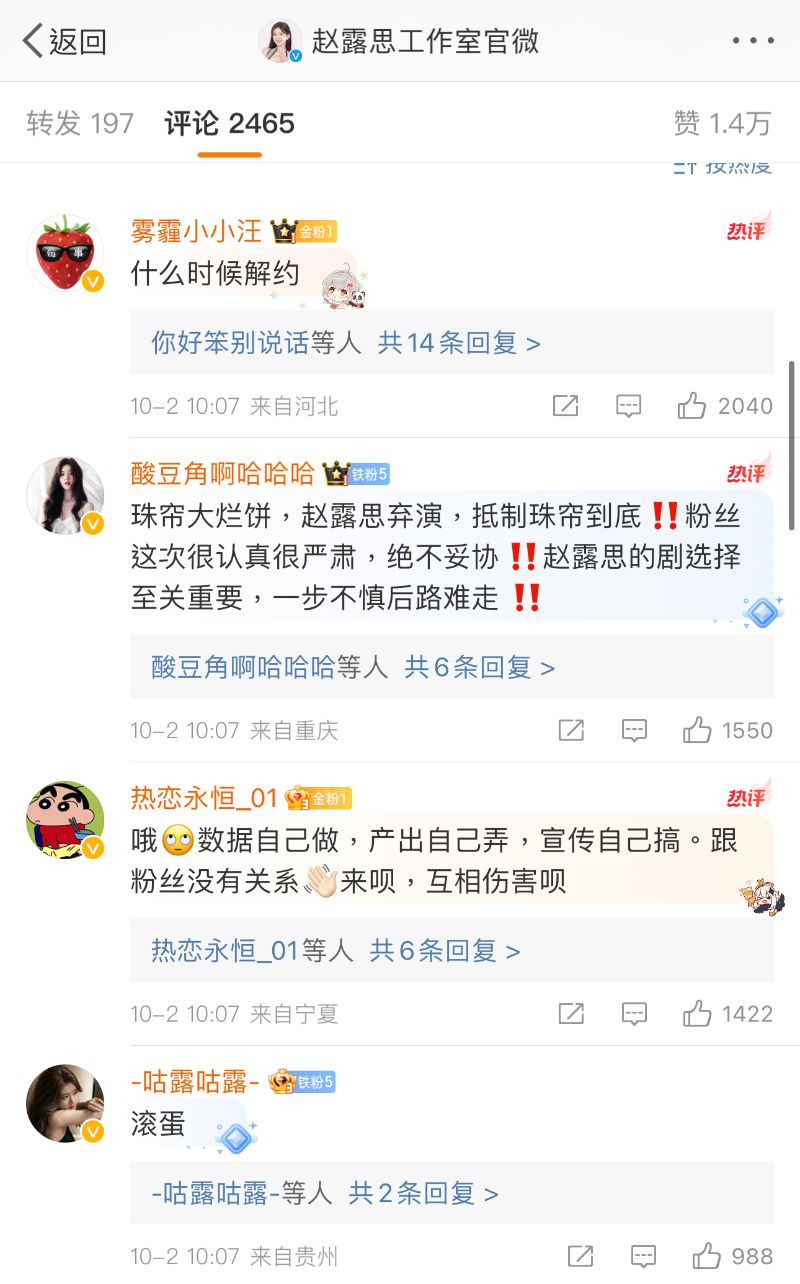Reply to 雾霾小小汪's comment
The height and width of the screenshot is (1284, 800).
[x=628, y=406]
